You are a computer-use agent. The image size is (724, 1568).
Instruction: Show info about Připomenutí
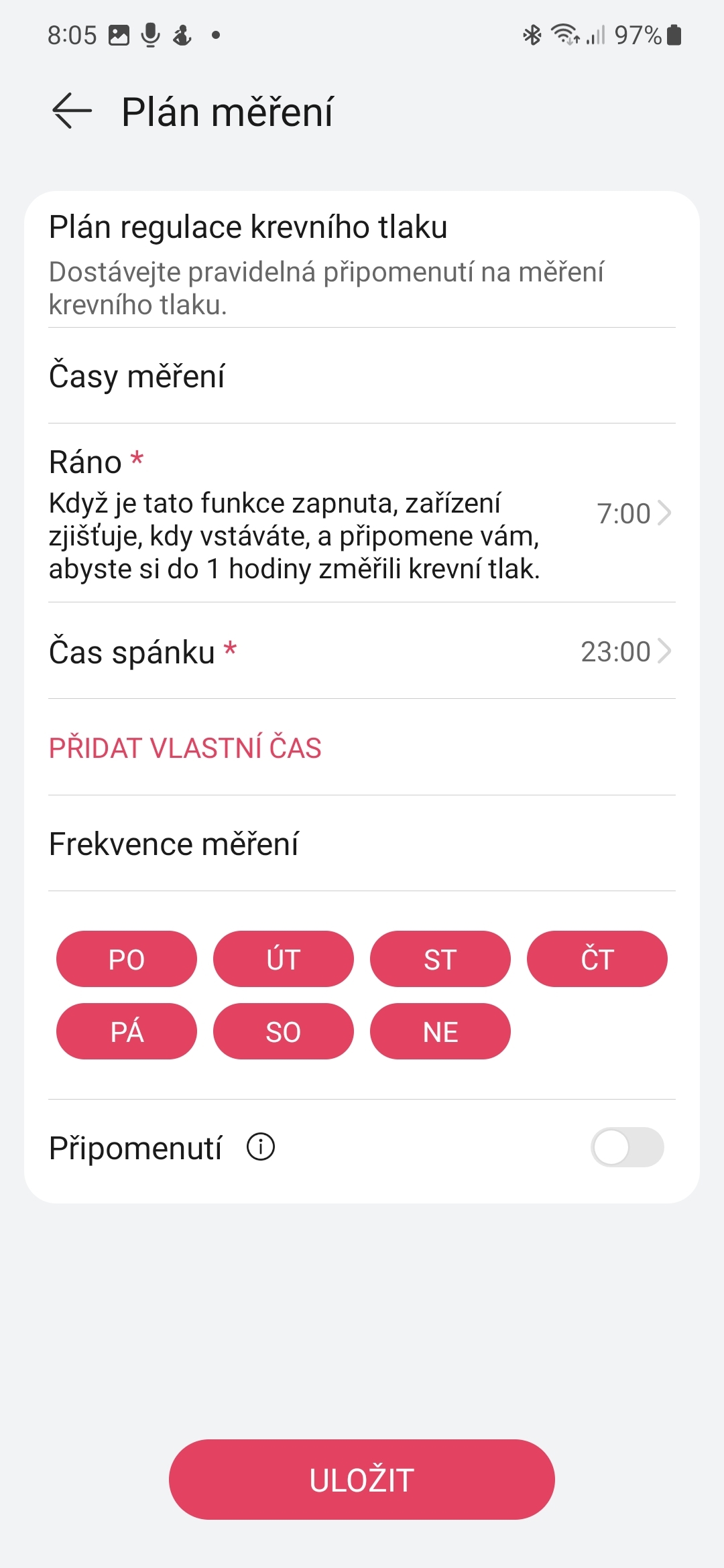(261, 1147)
